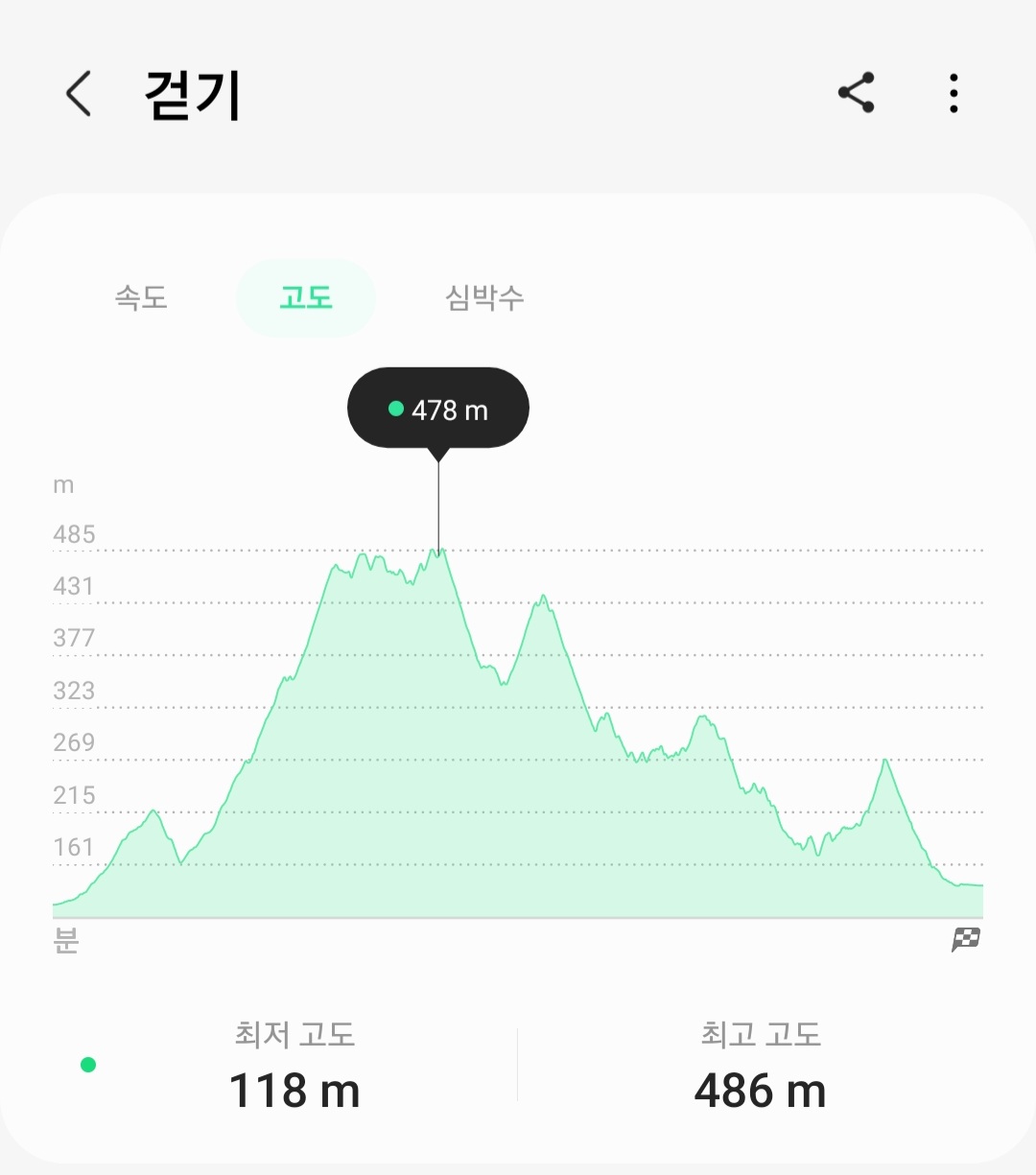Share this walking workout
Viewport: 1036px width, 1175px height.
tap(856, 93)
